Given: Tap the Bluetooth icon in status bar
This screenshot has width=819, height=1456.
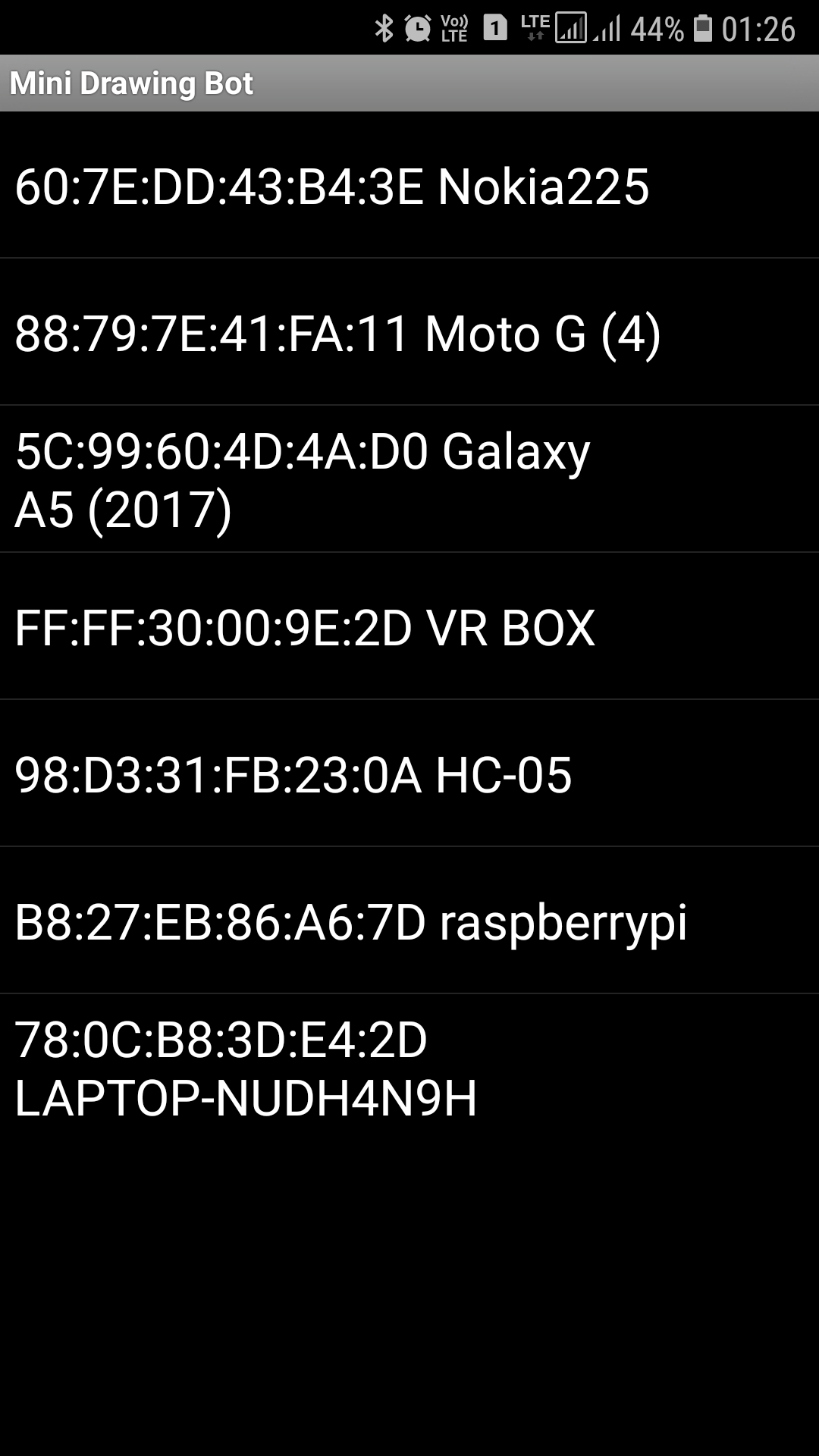Looking at the screenshot, I should (x=385, y=24).
